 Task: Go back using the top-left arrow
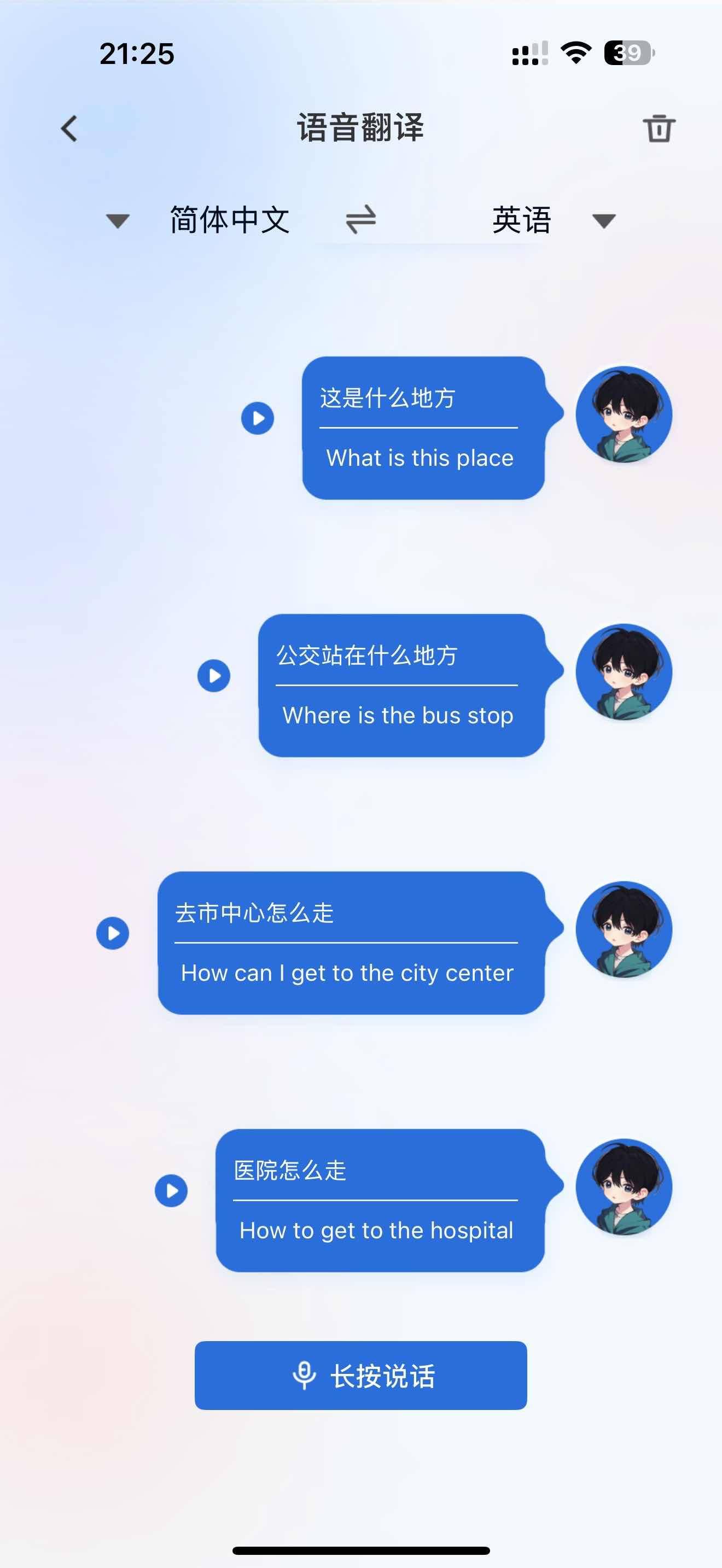coord(69,128)
